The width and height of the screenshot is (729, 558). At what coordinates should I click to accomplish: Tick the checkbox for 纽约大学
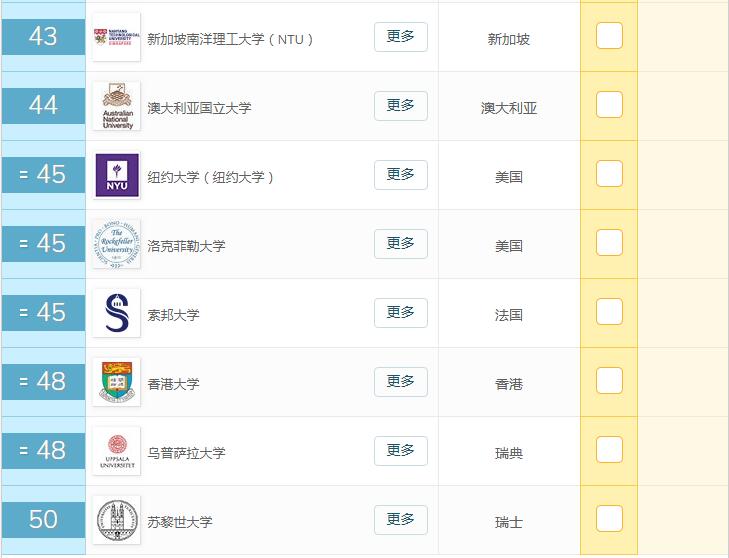click(609, 174)
